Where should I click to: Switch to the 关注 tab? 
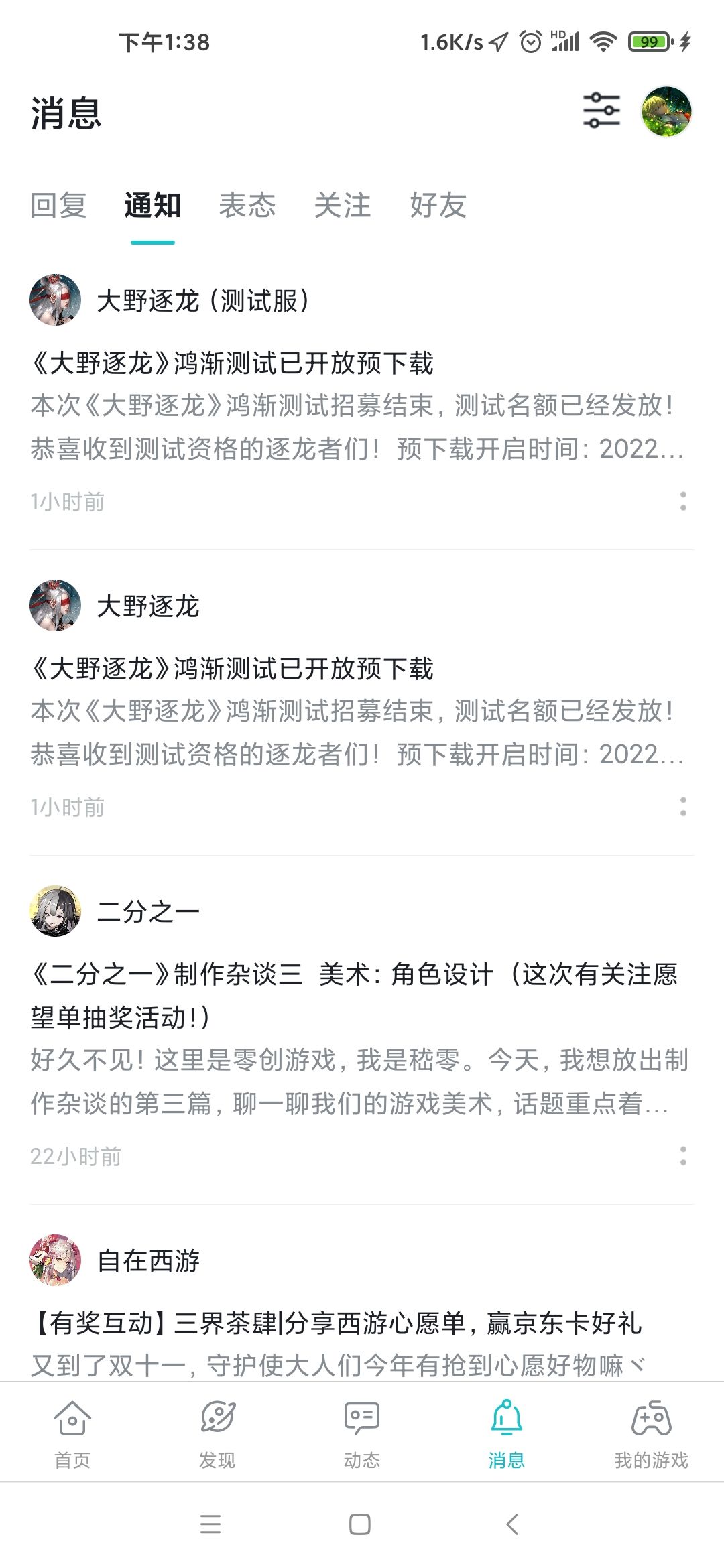coord(343,205)
